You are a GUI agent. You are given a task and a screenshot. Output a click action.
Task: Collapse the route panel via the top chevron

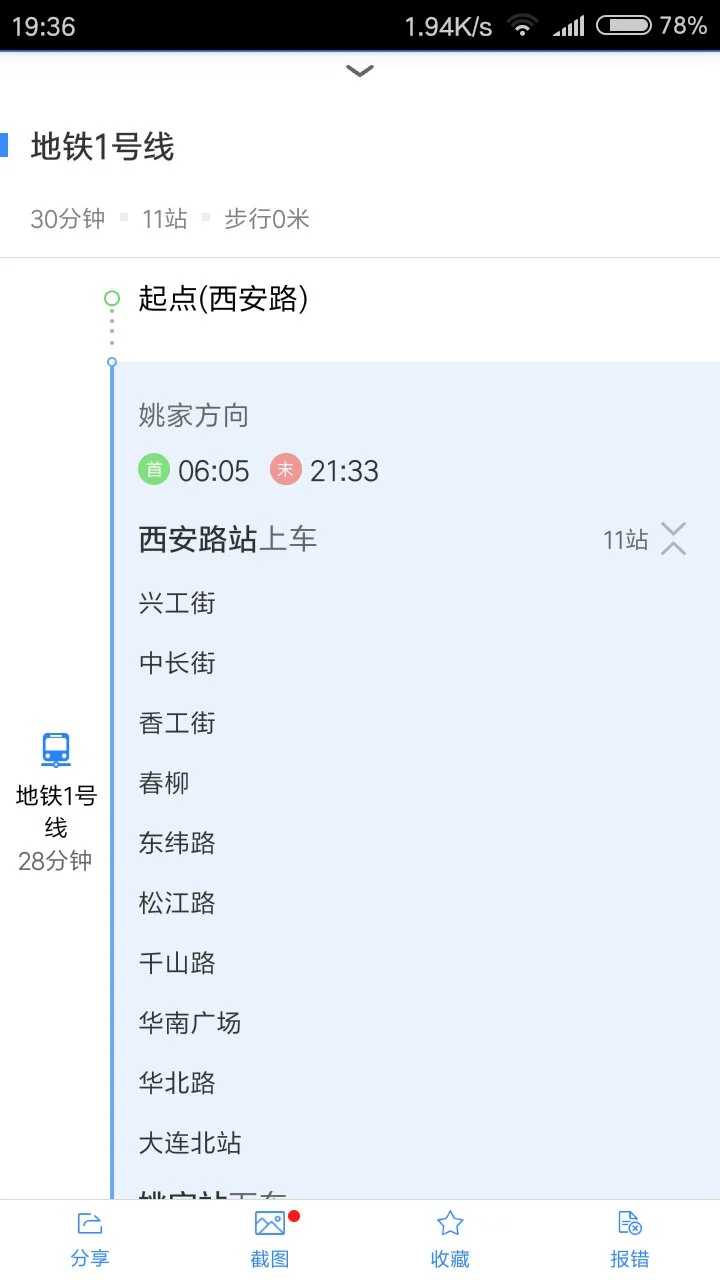click(x=359, y=71)
